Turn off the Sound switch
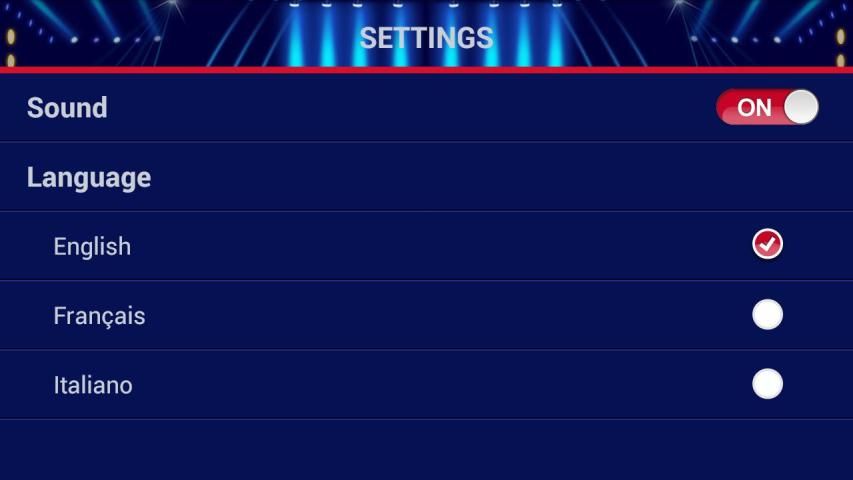Image resolution: width=853 pixels, height=480 pixels. pos(767,107)
